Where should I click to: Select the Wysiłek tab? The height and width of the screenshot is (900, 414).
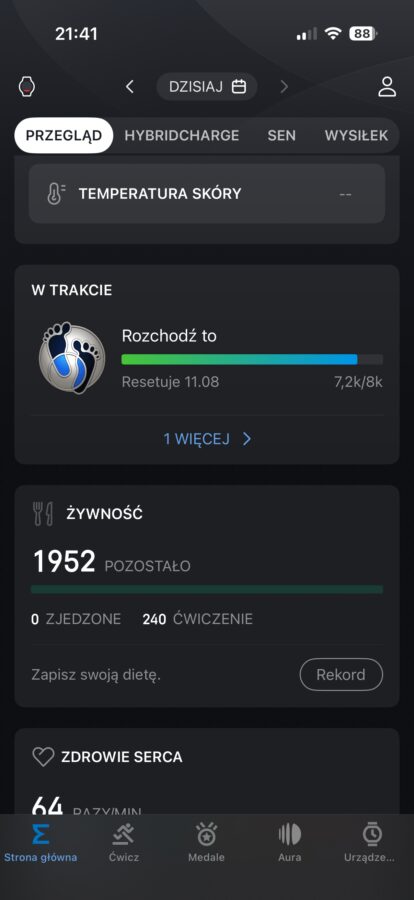click(x=356, y=135)
